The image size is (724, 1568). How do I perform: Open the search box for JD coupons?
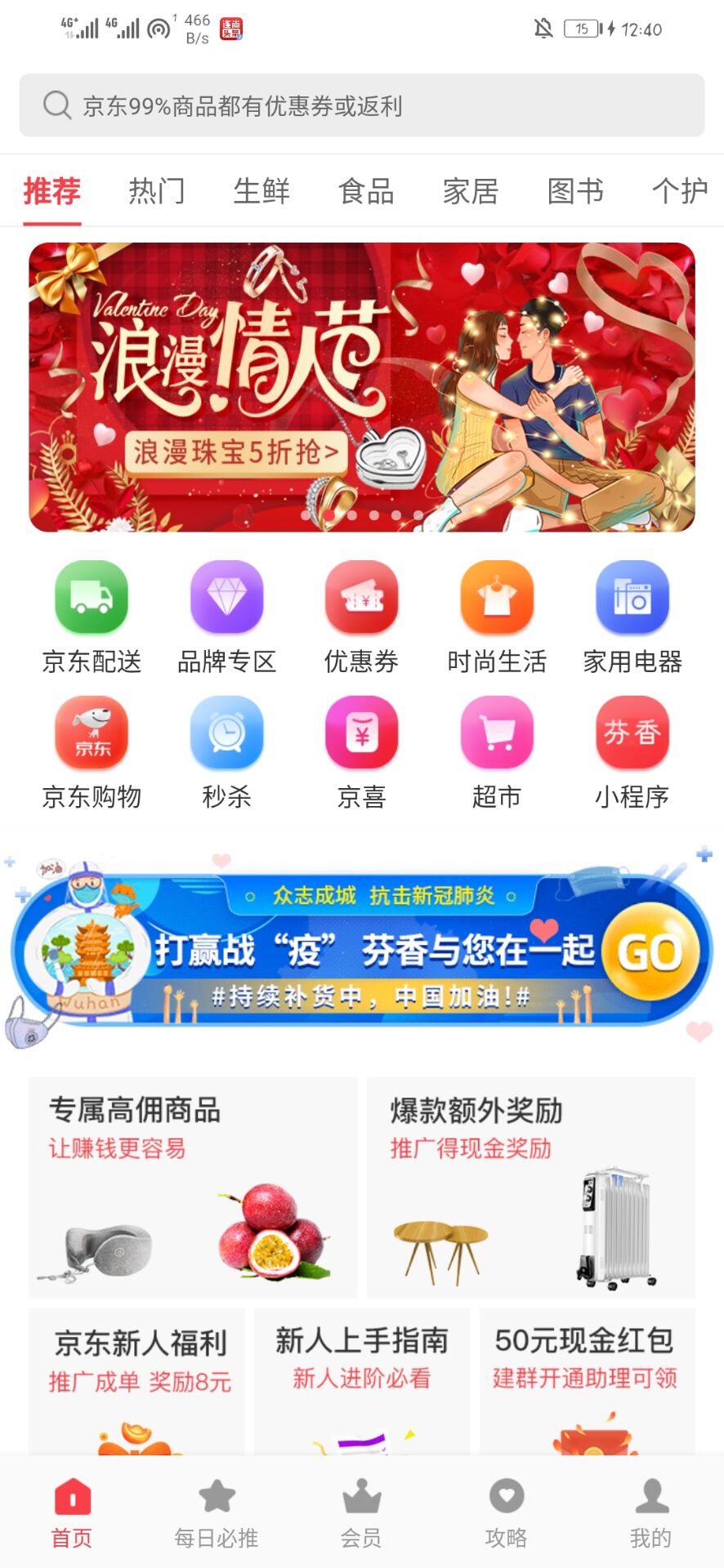tap(361, 105)
